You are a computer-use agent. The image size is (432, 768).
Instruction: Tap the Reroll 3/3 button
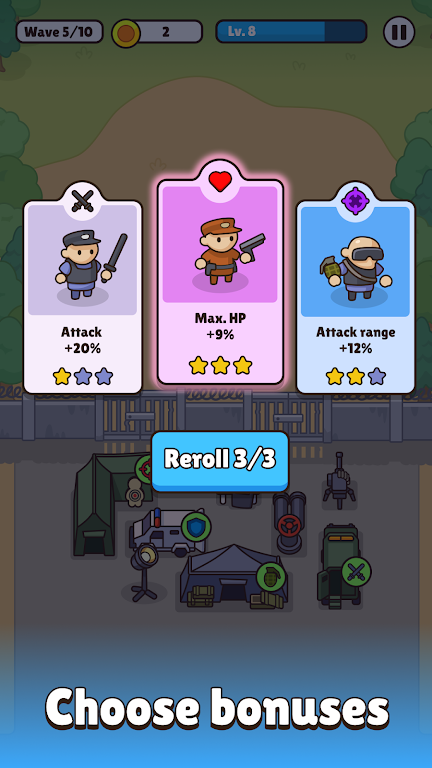point(219,460)
